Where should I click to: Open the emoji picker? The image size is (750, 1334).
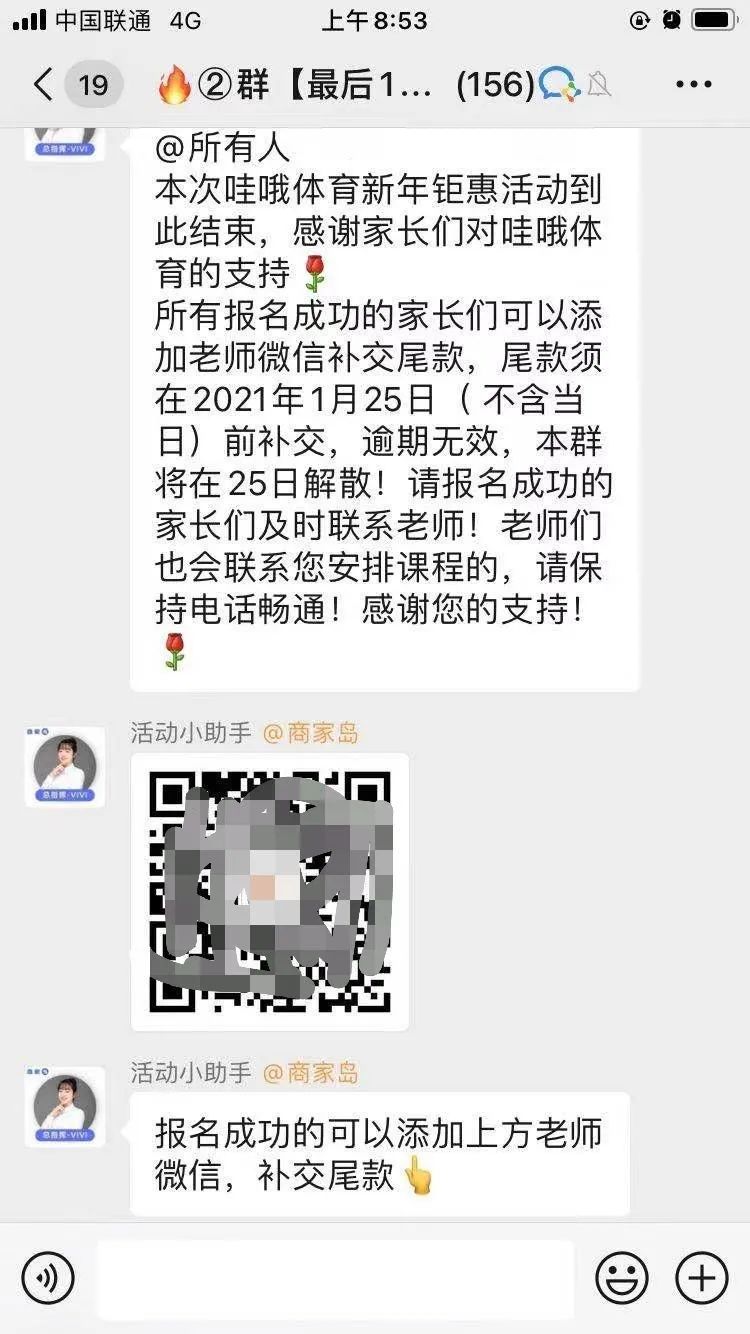(x=621, y=1277)
